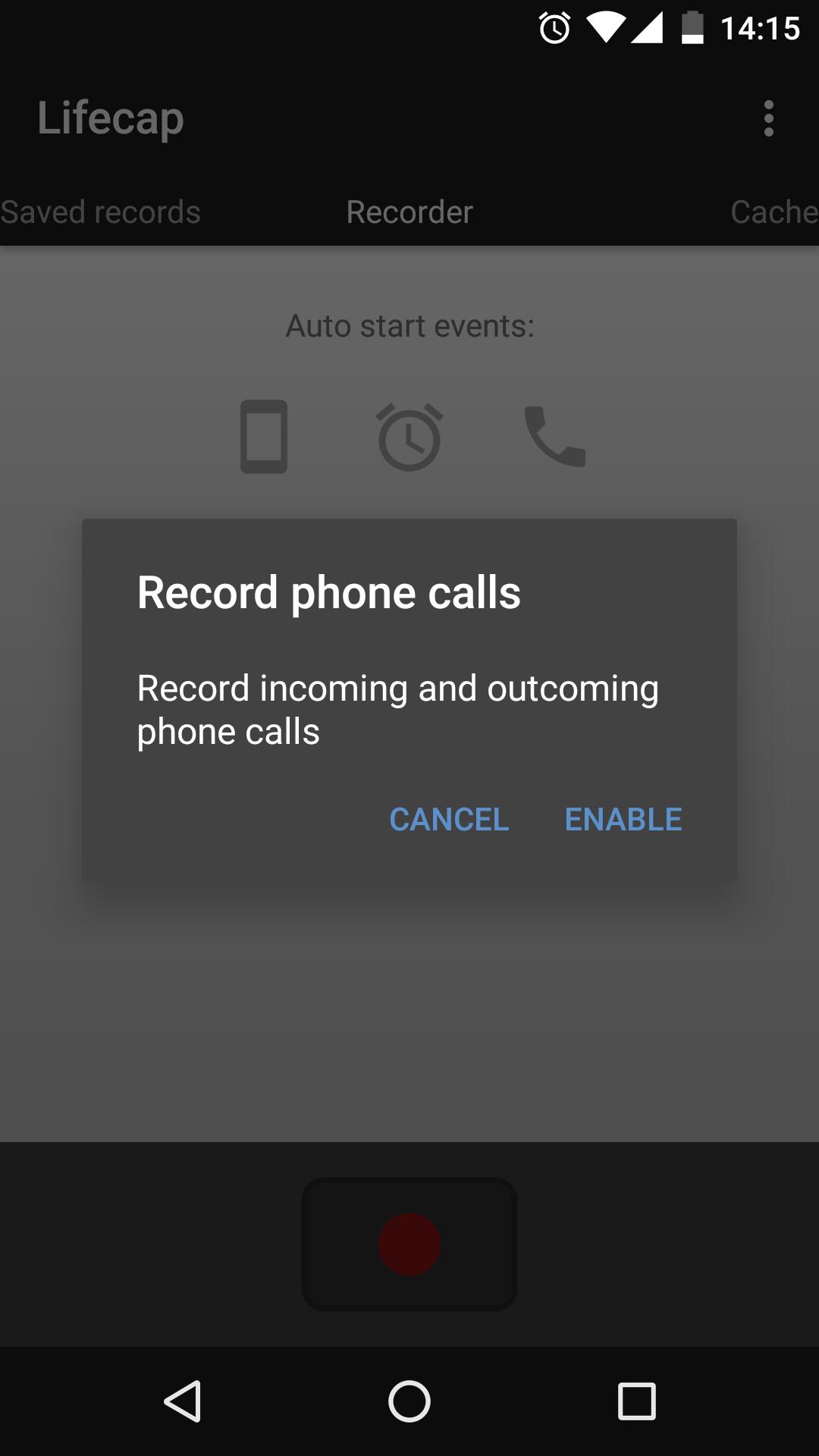
Task: Toggle the screen auto start event icon
Action: pos(264,437)
